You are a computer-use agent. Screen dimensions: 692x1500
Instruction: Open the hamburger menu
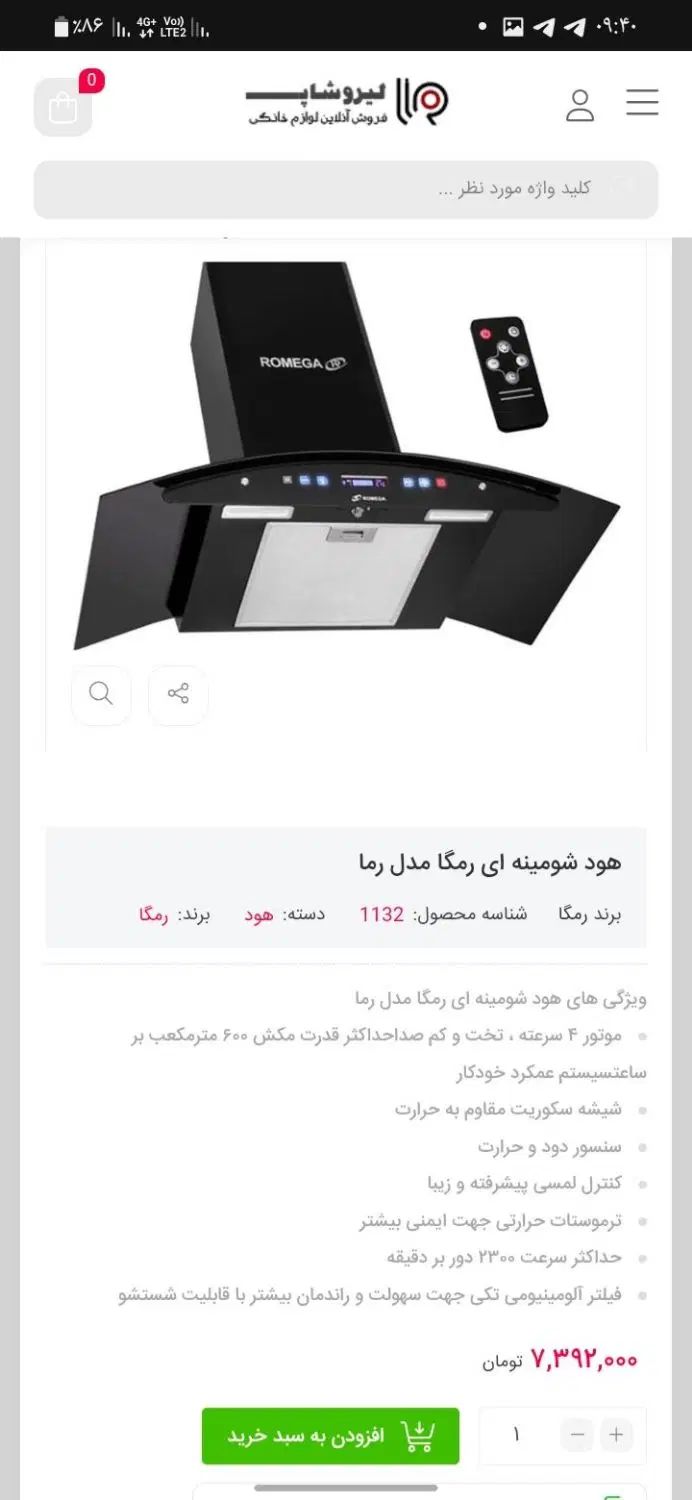641,103
